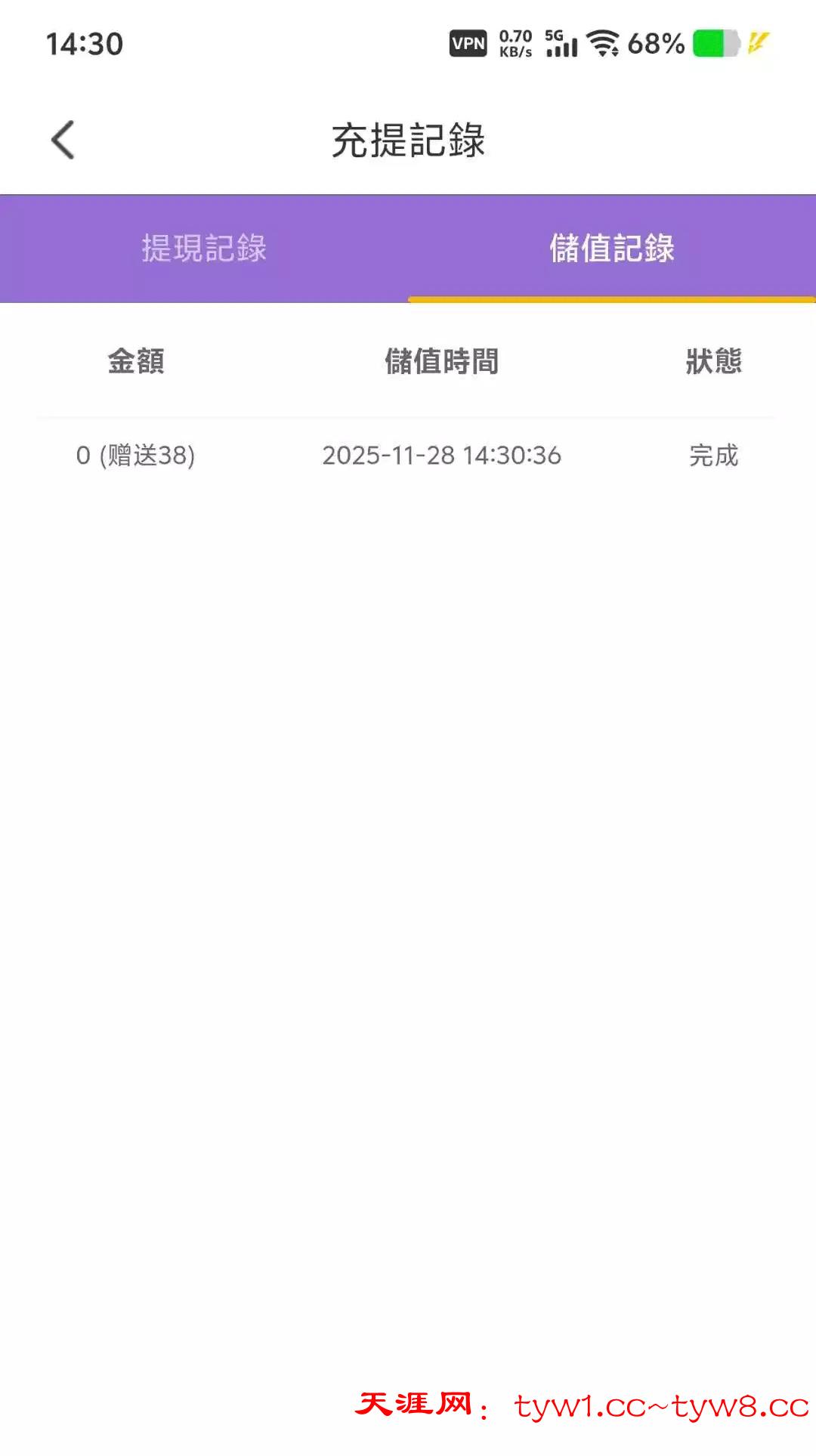Select the 儲值記錄 tab

click(611, 249)
